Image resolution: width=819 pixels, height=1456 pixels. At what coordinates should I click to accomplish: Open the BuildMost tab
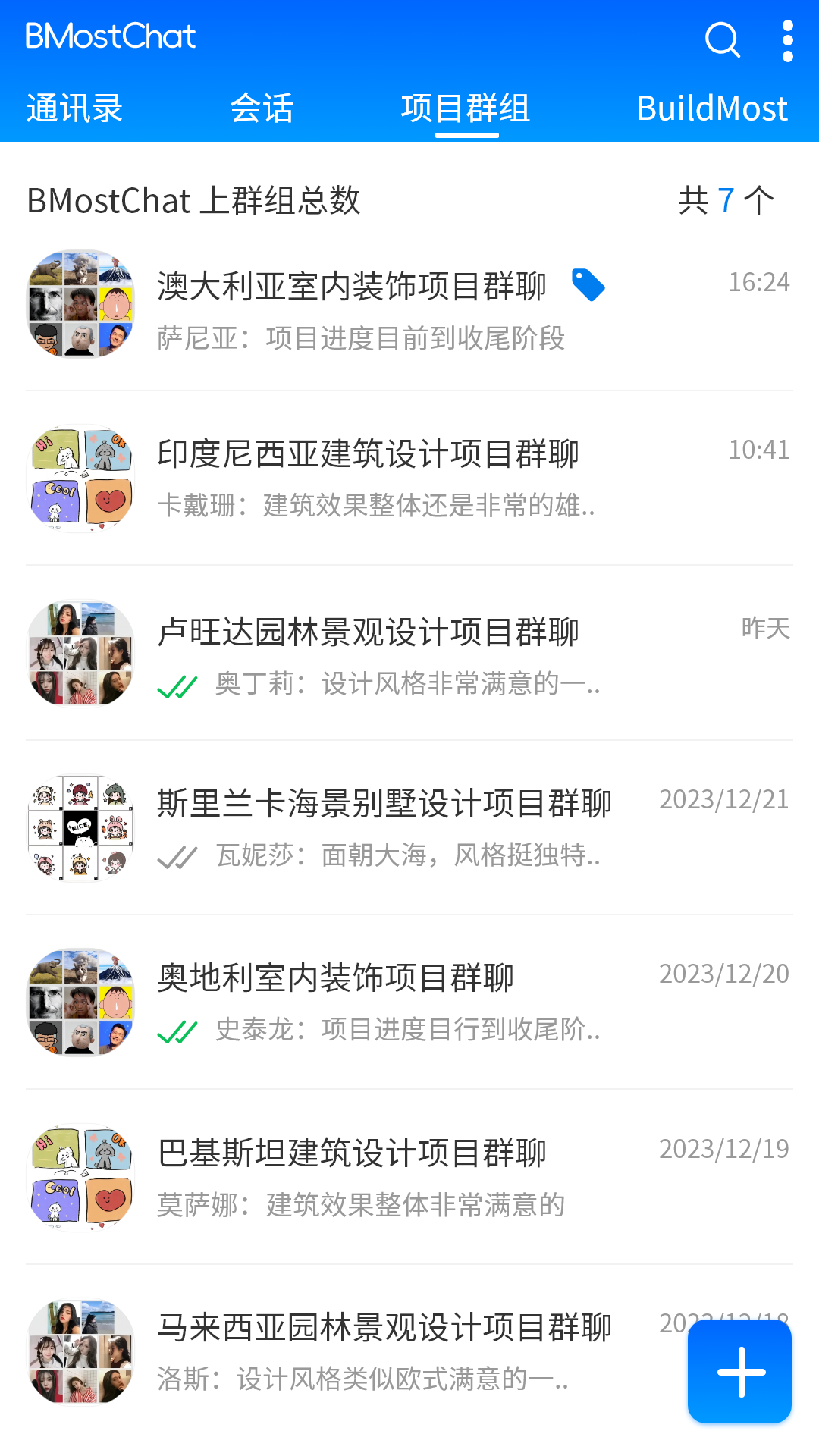coord(713,108)
